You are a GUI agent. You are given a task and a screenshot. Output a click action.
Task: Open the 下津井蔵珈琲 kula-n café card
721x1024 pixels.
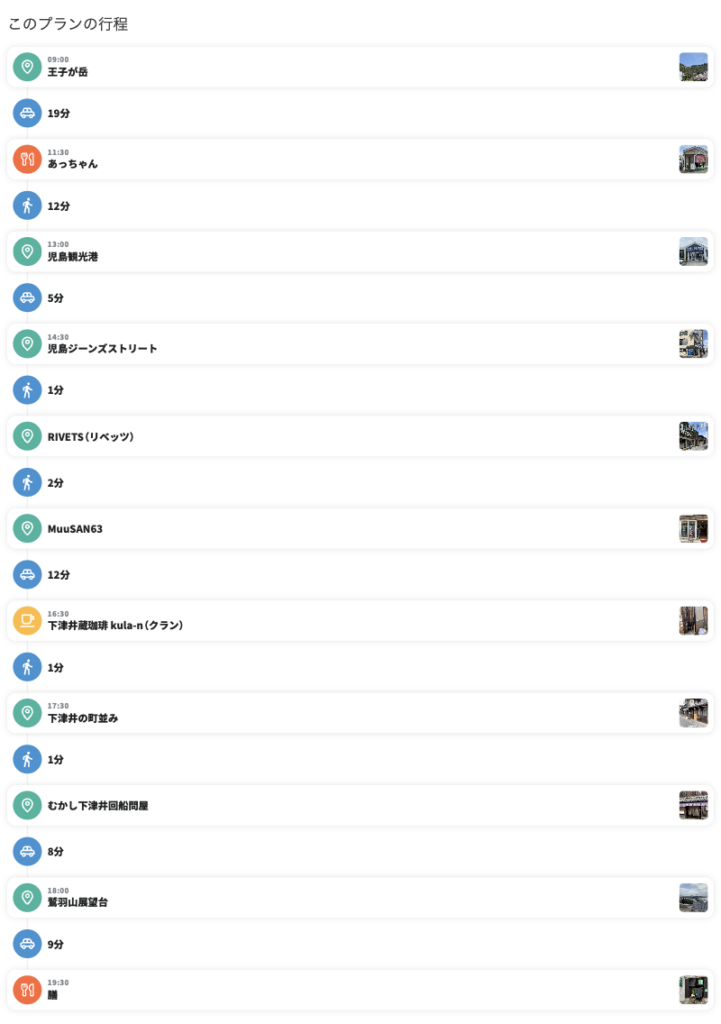click(x=360, y=621)
